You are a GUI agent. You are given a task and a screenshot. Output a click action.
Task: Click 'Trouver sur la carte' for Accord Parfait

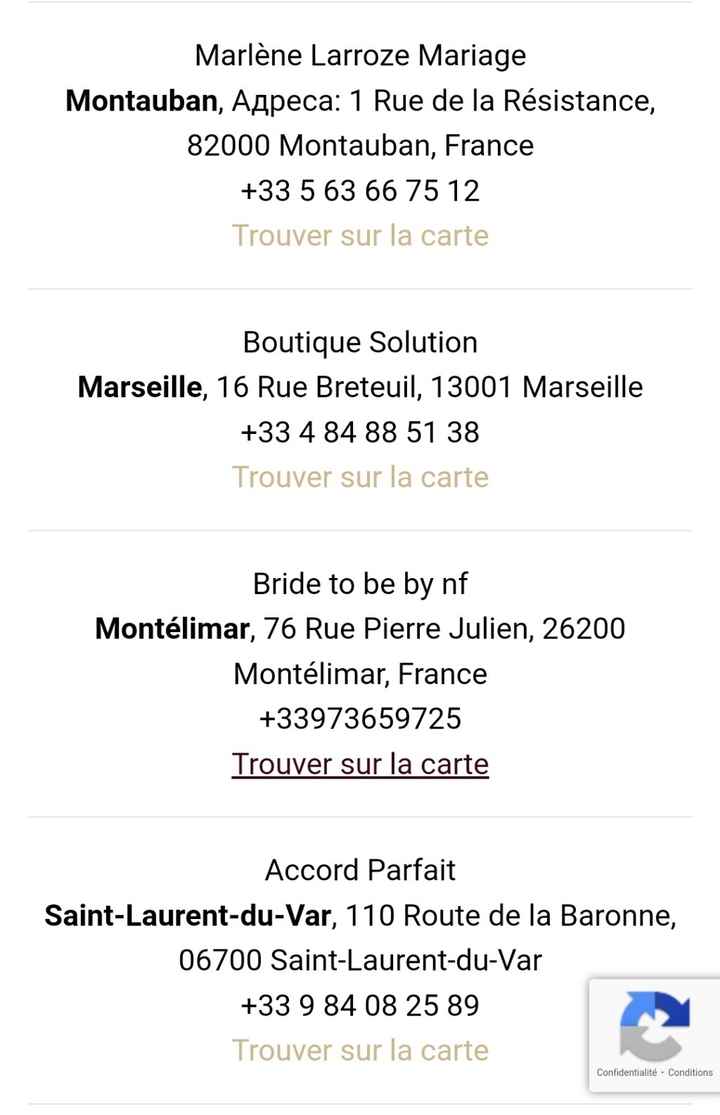(x=361, y=1050)
